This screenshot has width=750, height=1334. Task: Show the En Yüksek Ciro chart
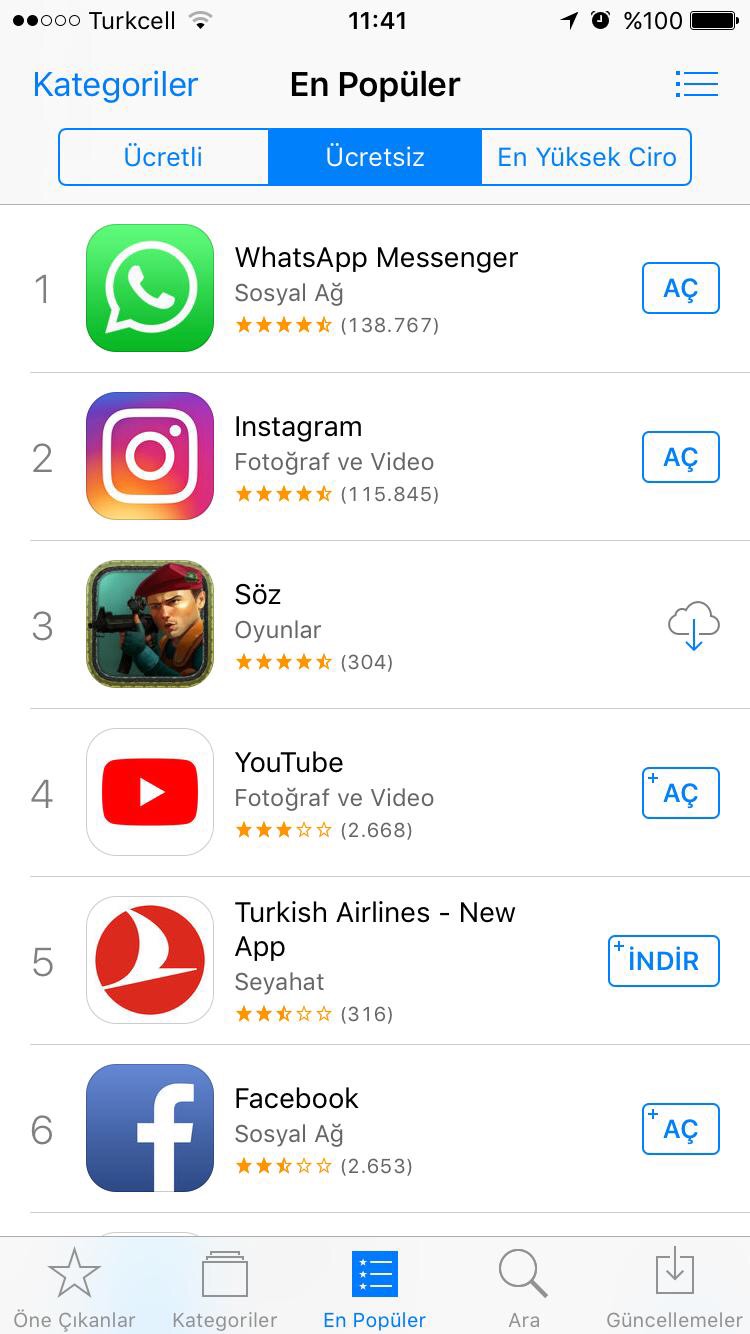586,157
